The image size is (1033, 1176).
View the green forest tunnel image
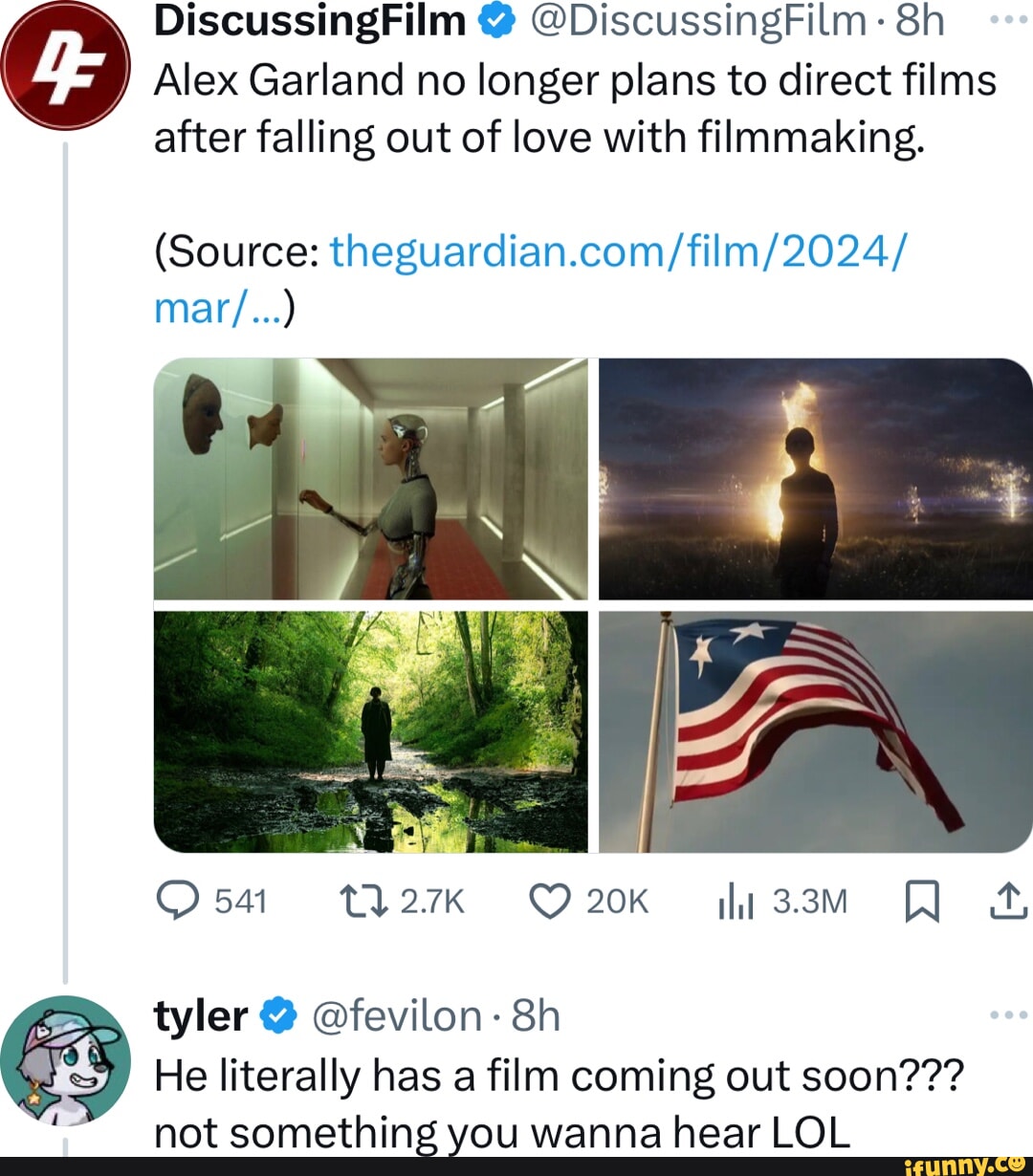pyautogui.click(x=371, y=731)
